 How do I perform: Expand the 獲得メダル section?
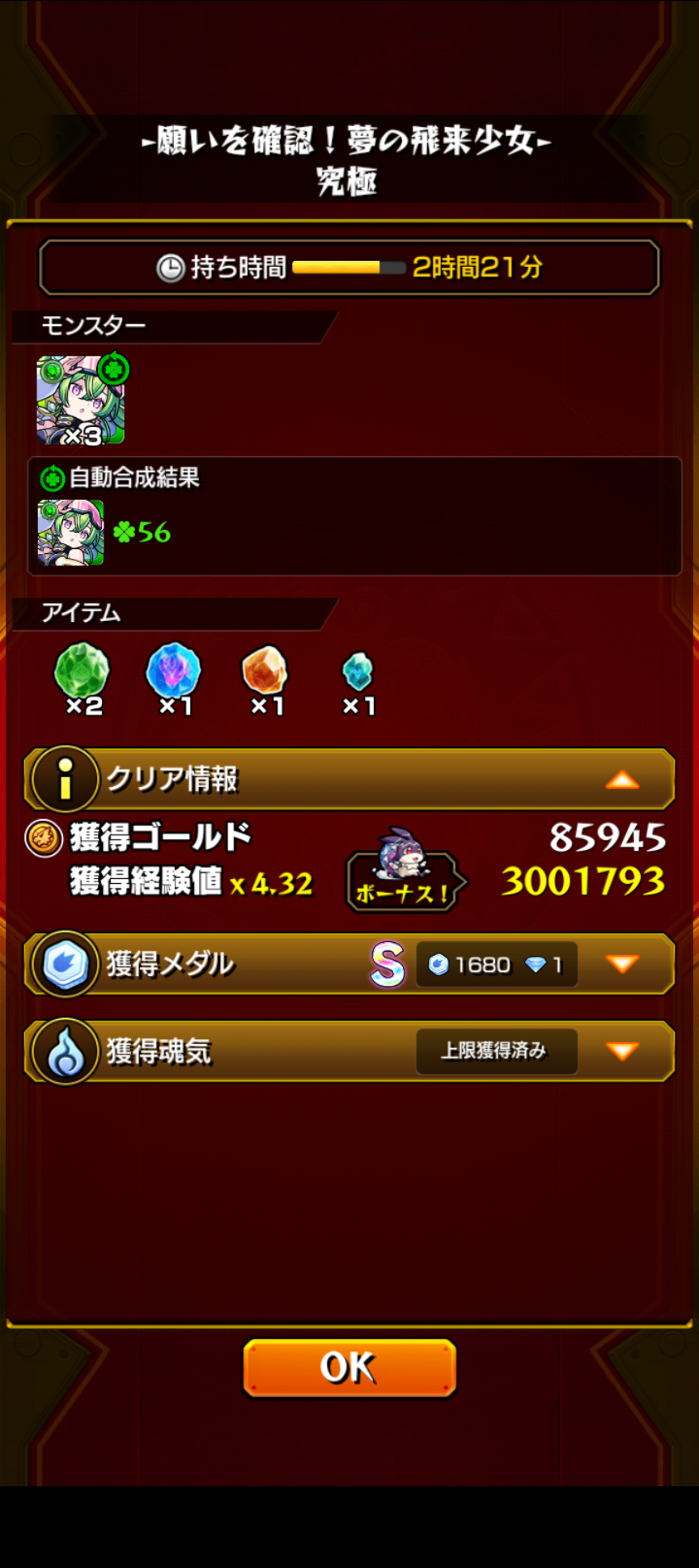coord(621,964)
